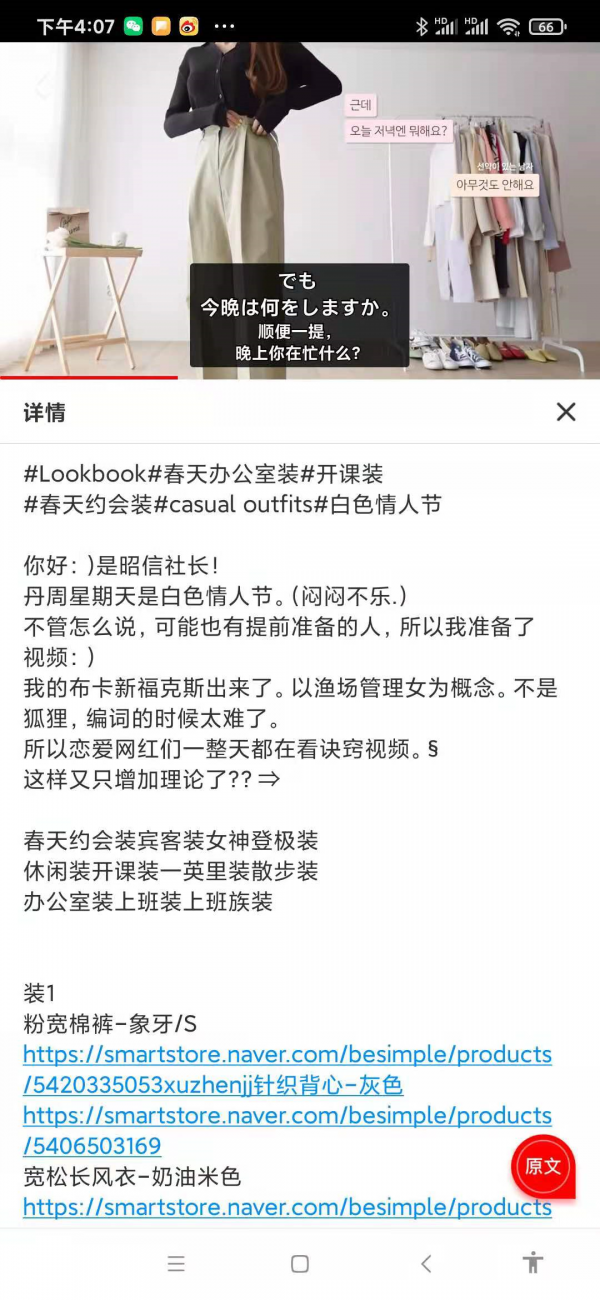The height and width of the screenshot is (1300, 600).
Task: Tap the red 原文 floating button
Action: coord(543,1166)
